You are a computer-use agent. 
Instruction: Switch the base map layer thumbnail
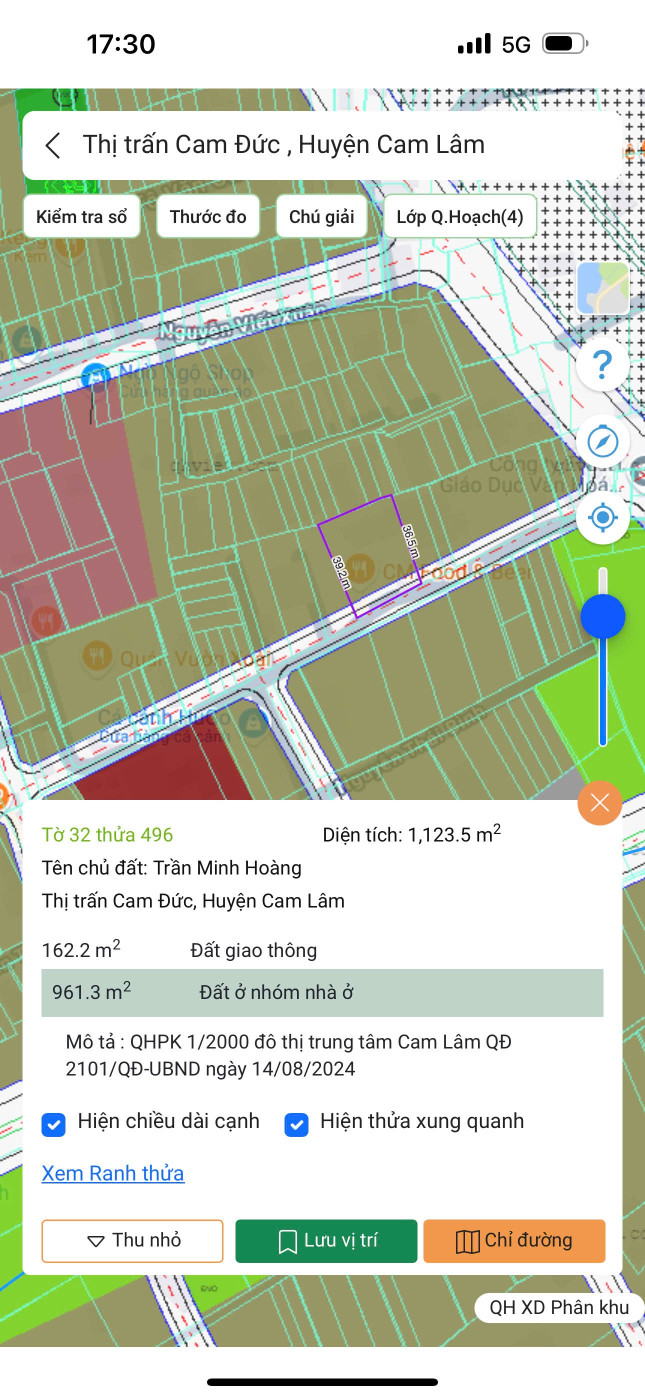coord(603,288)
